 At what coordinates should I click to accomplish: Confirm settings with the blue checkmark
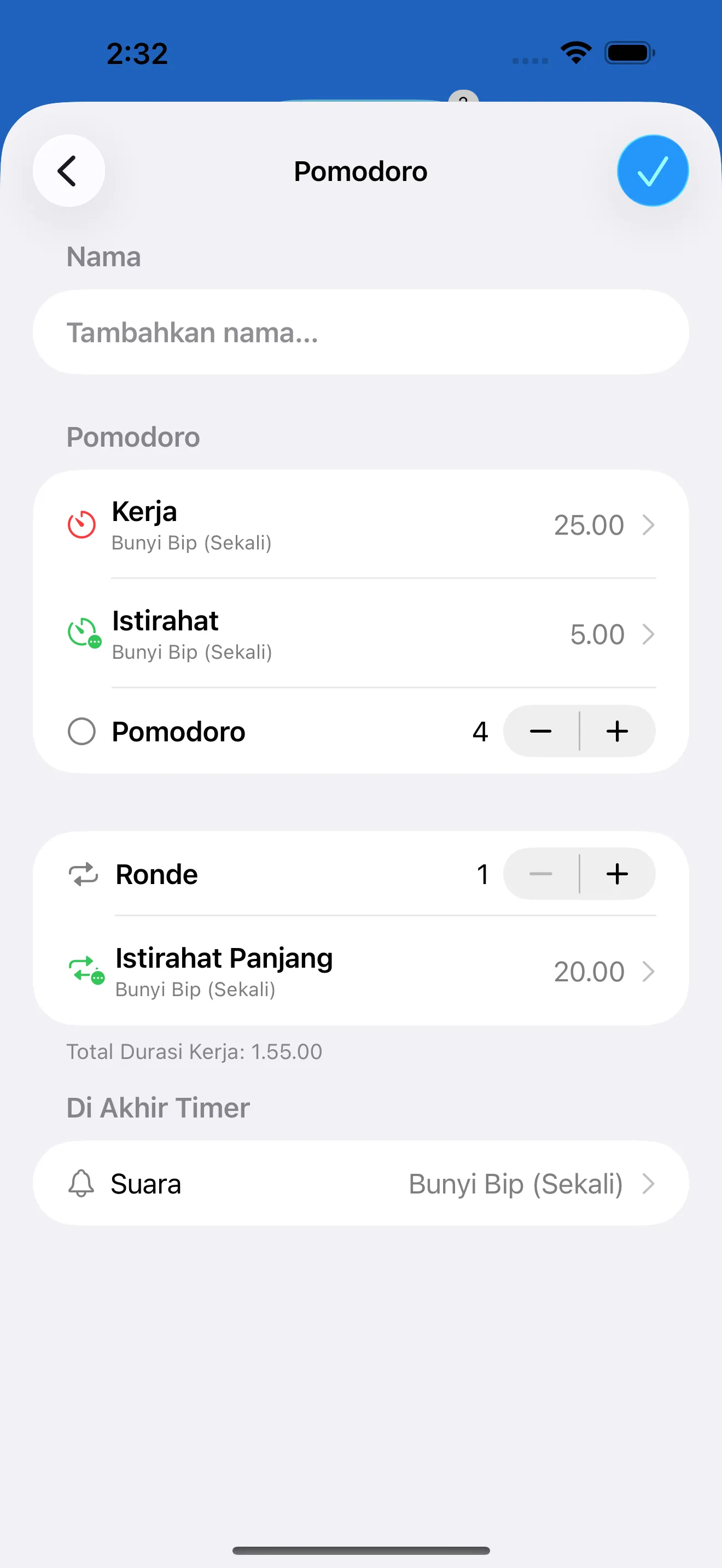click(x=652, y=171)
